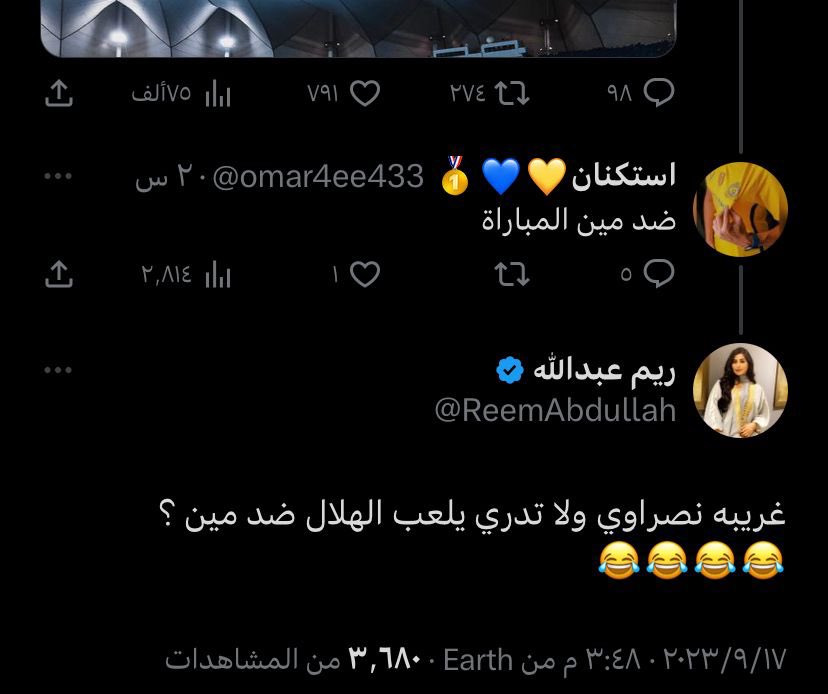Open ReemAbdullah's profile photo
This screenshot has height=694, width=828.
[741, 390]
